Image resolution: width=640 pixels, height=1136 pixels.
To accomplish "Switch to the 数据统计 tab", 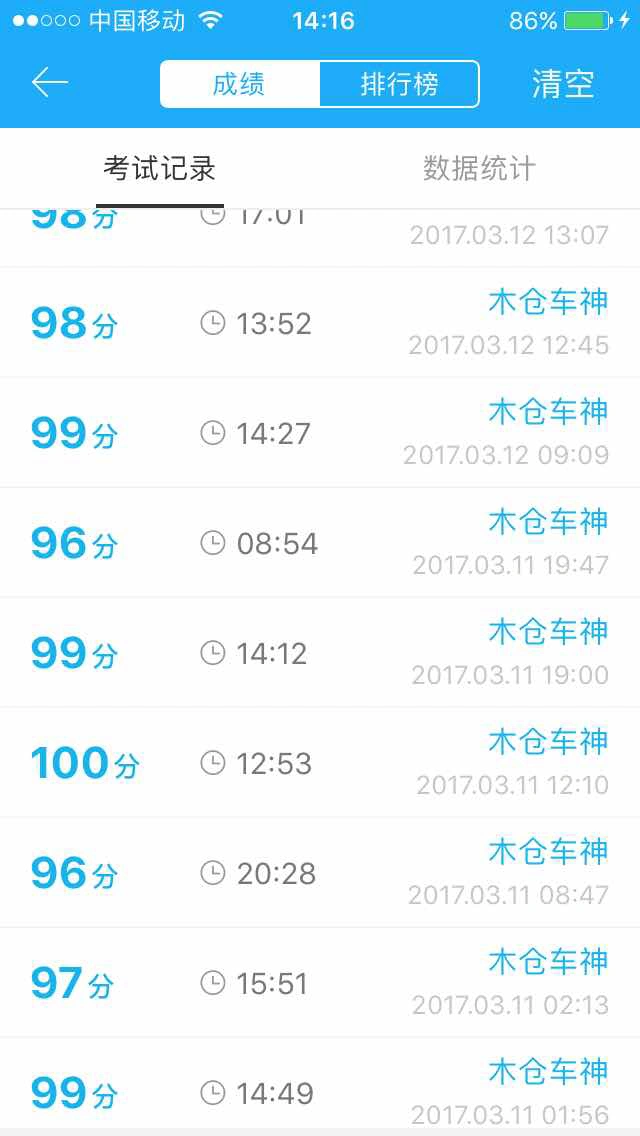I will (x=480, y=169).
